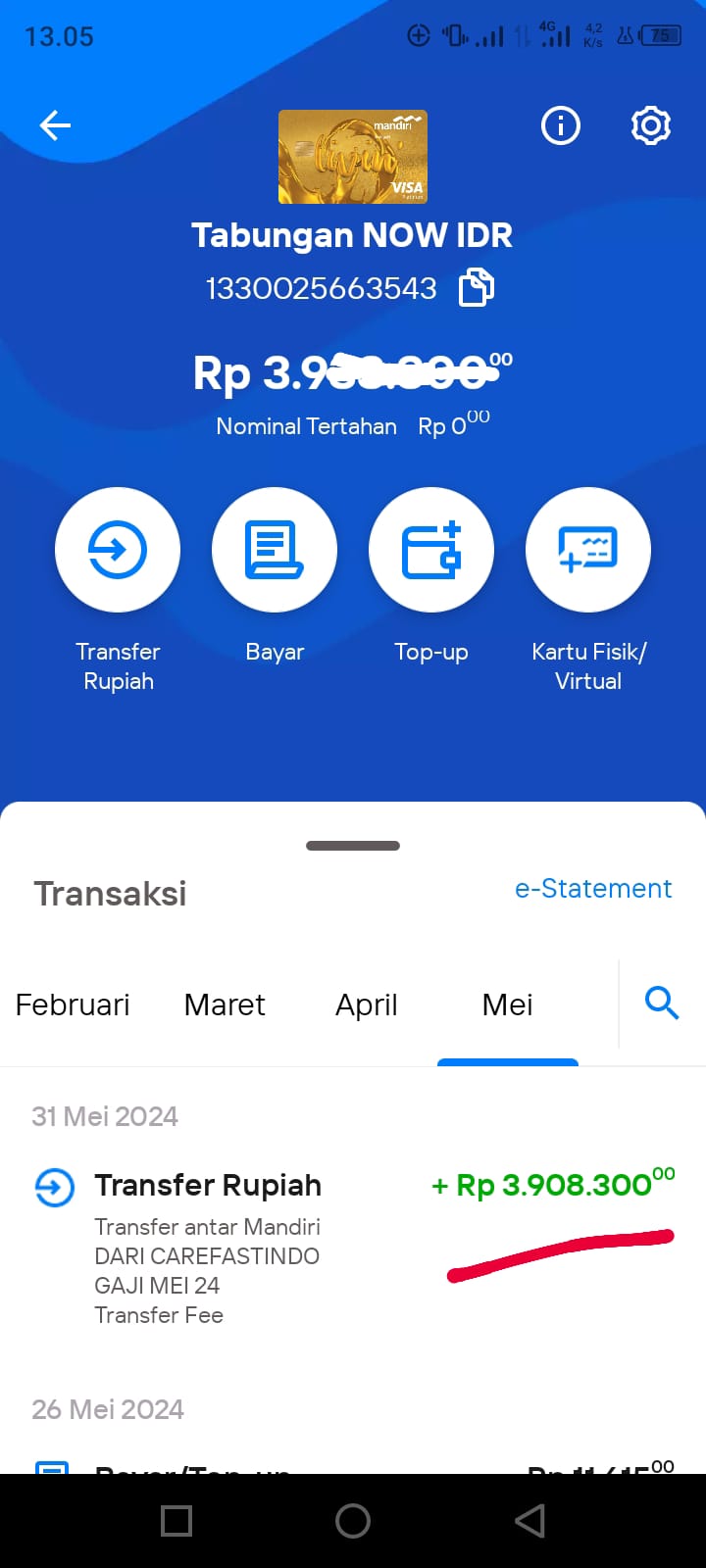Open the e-Statement link
Viewport: 706px width, 1568px height.
[x=593, y=889]
